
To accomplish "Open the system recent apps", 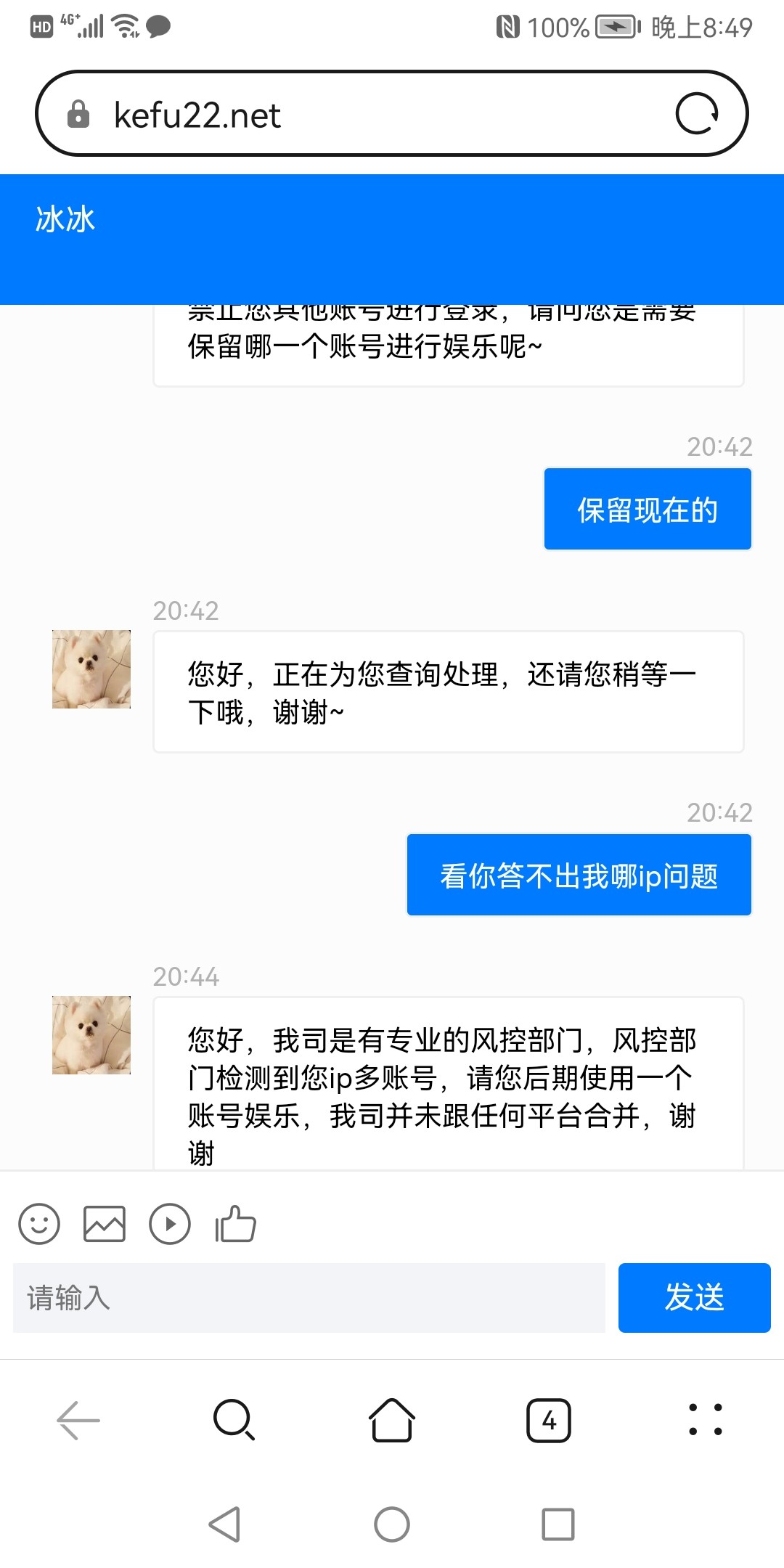I will (558, 1524).
